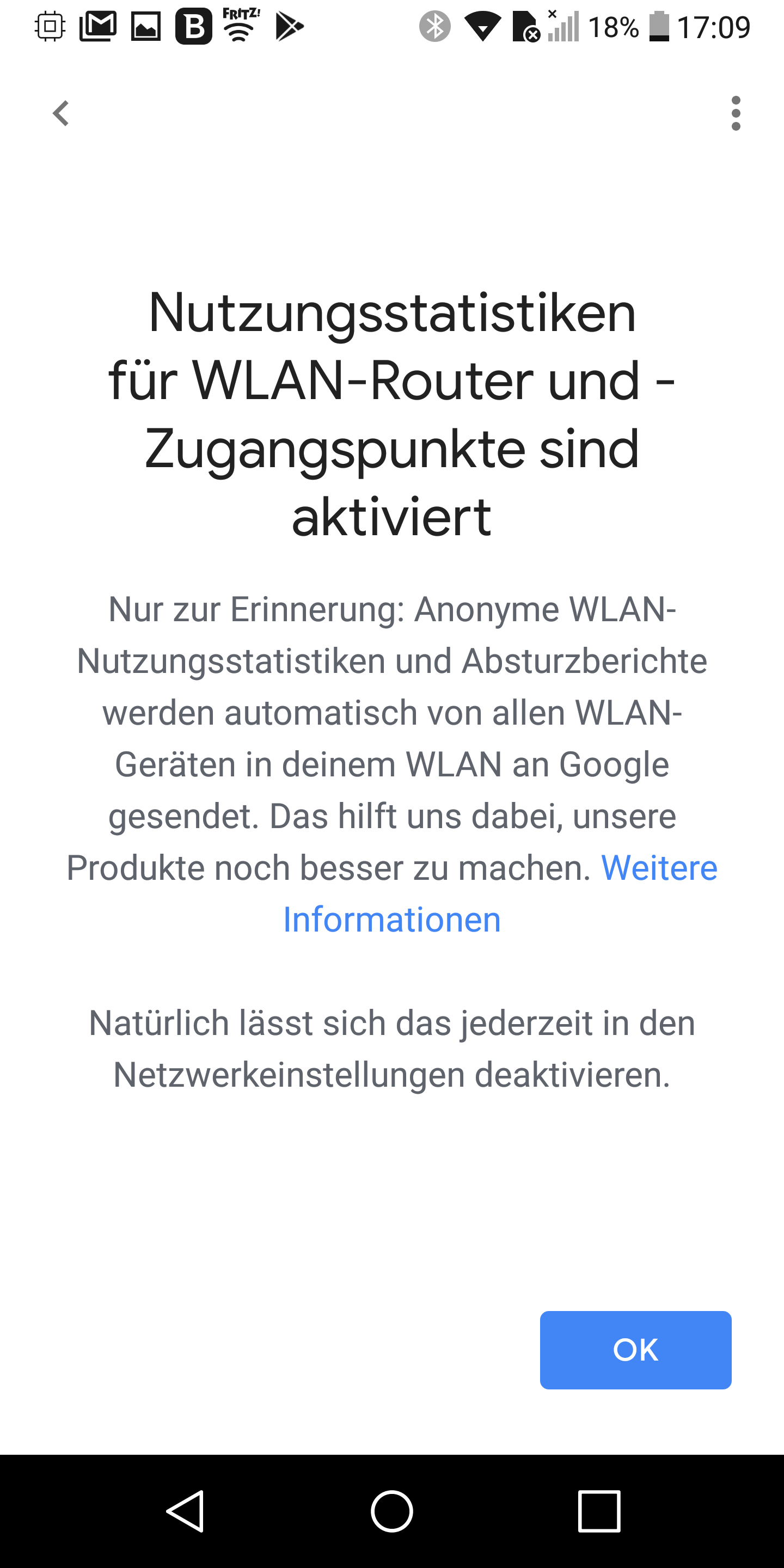
Task: Go back using the top-left arrow
Action: [61, 113]
